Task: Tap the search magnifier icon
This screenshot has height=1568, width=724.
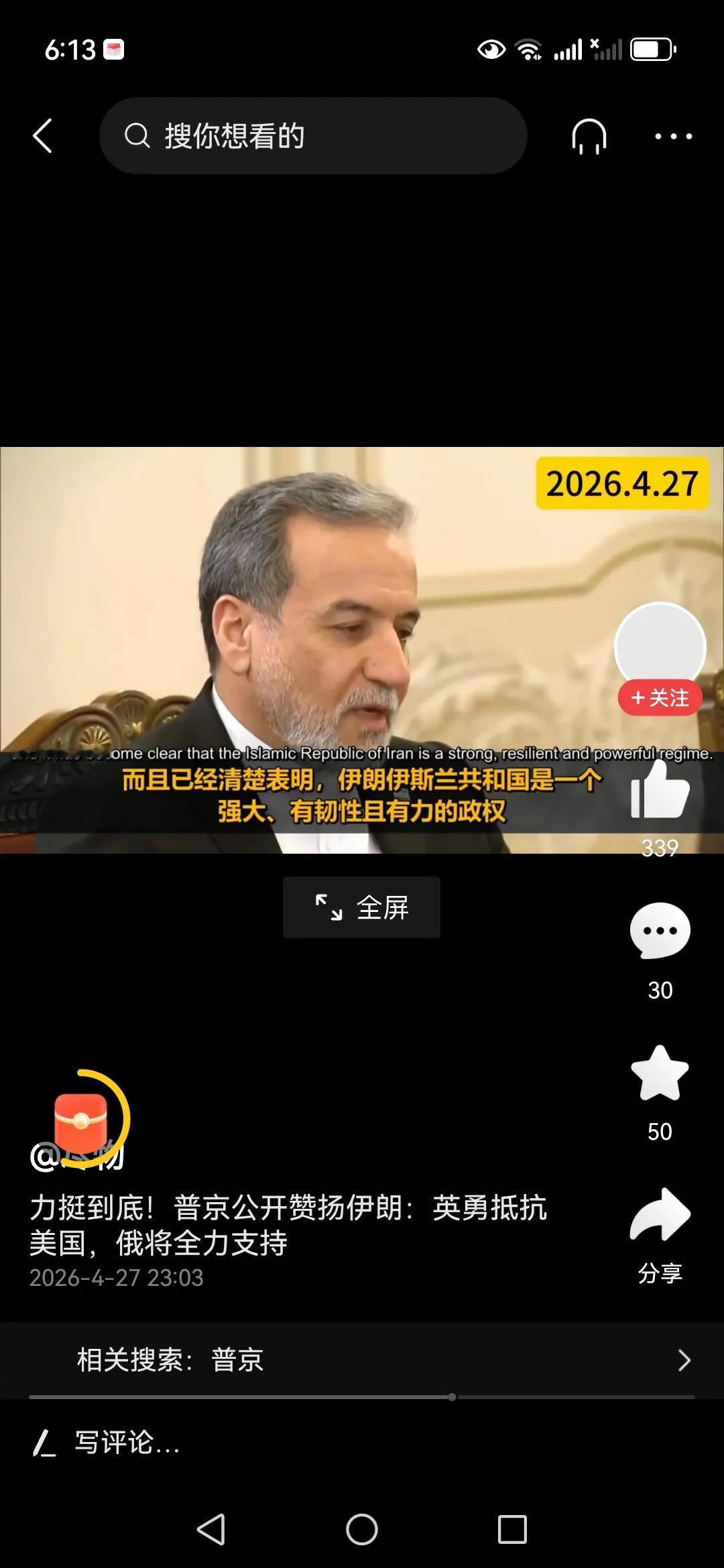Action: pos(139,136)
